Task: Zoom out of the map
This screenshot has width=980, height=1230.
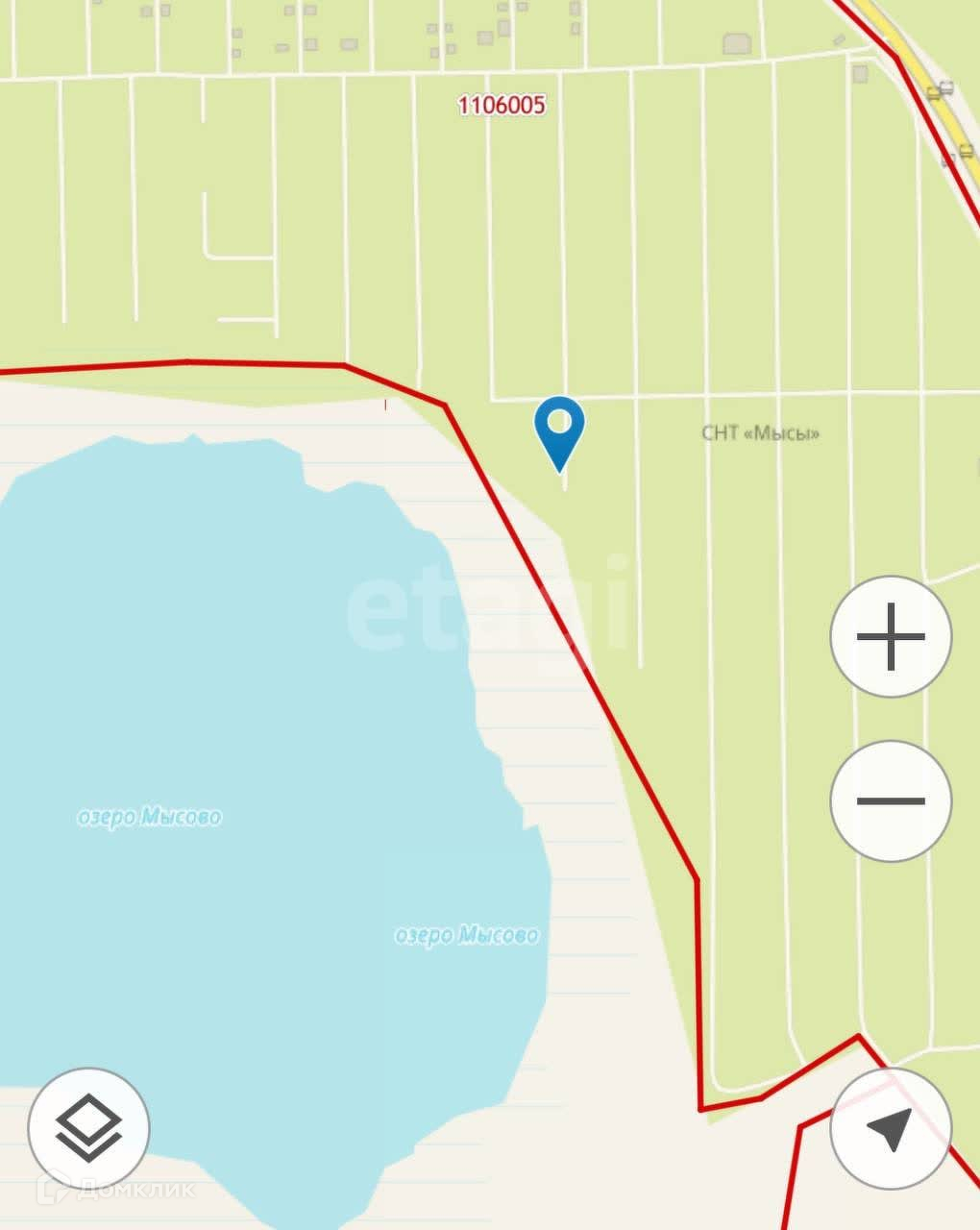Action: pyautogui.click(x=891, y=800)
